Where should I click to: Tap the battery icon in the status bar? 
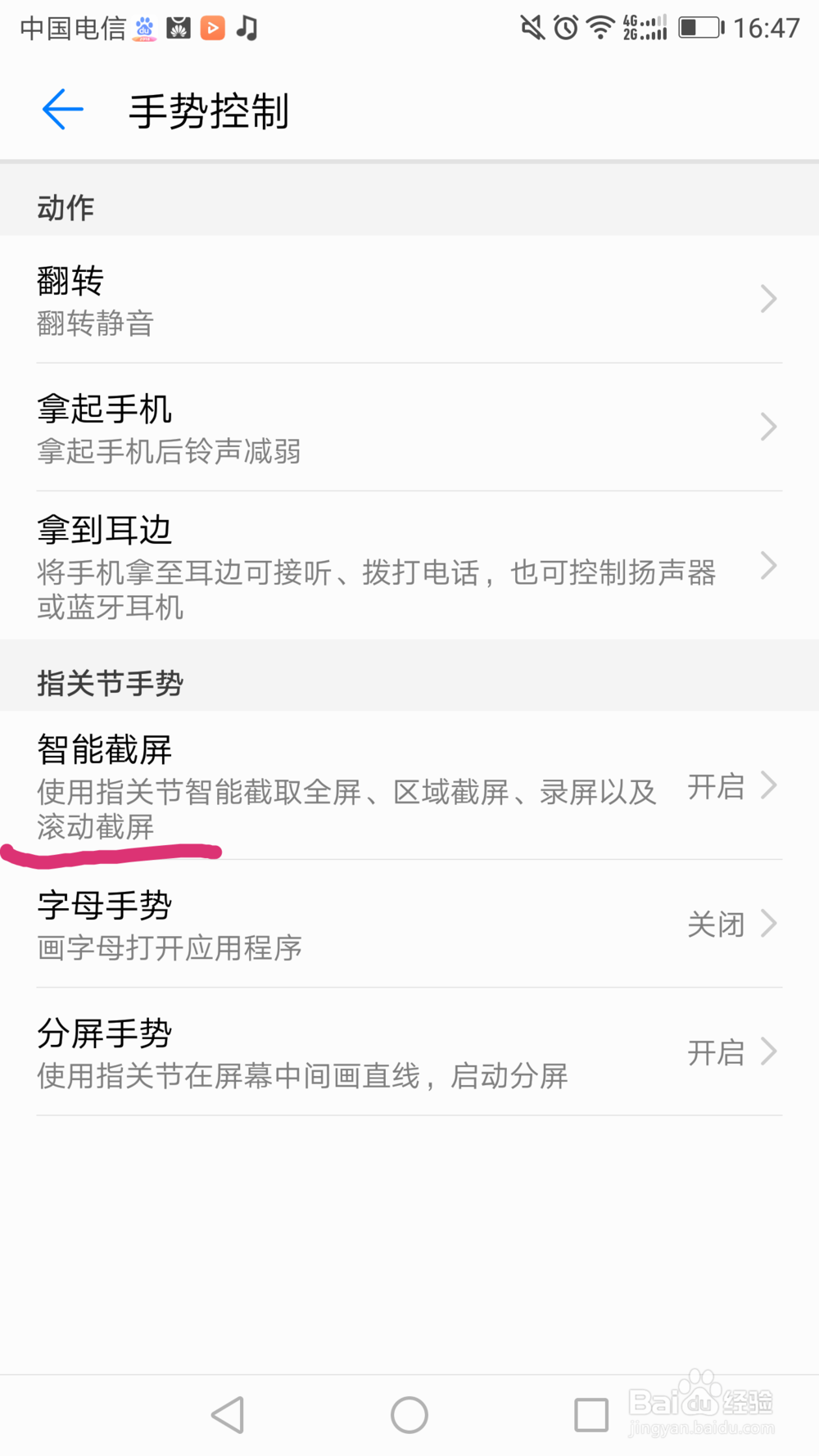tap(698, 27)
